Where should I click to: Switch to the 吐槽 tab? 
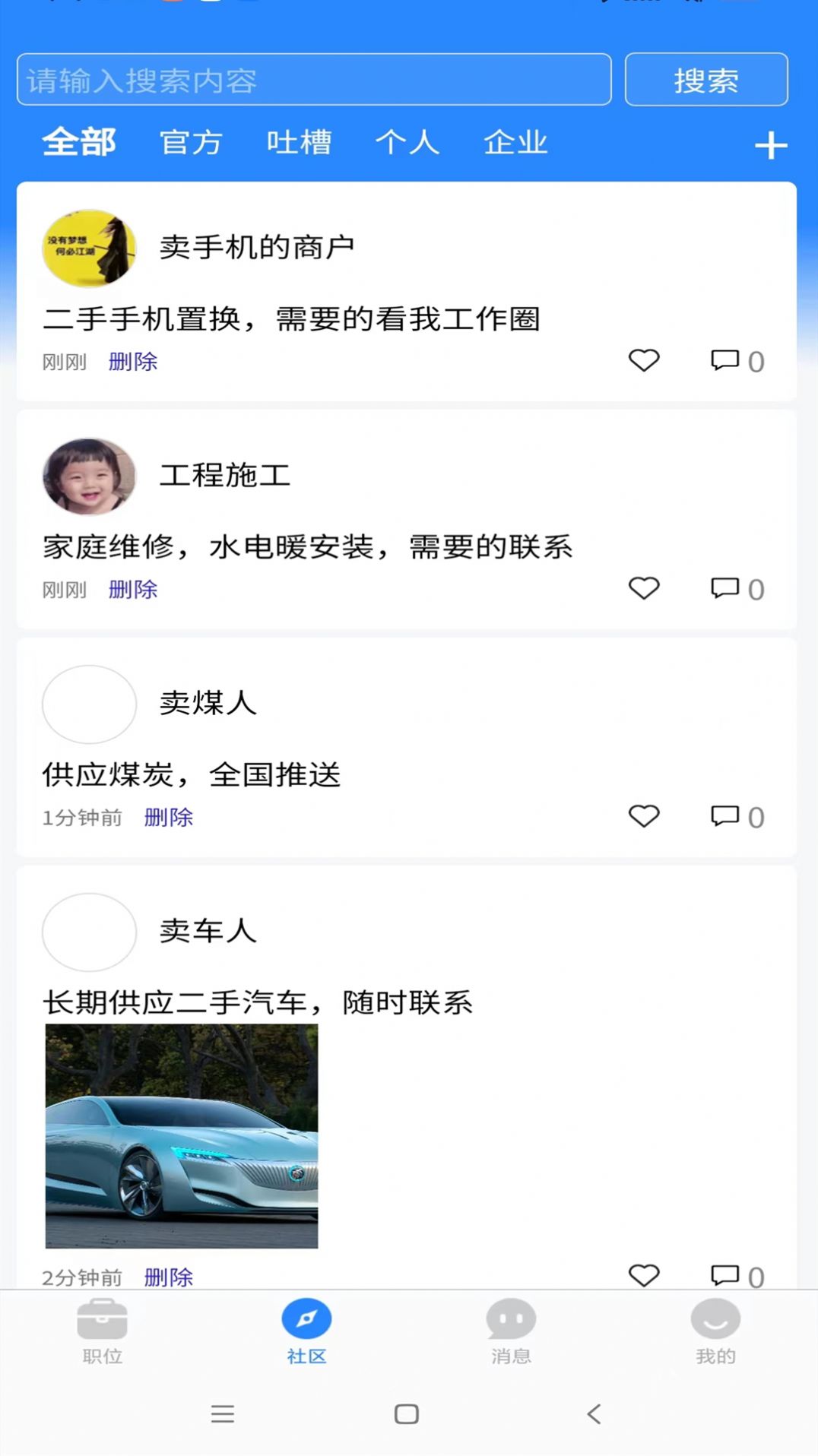coord(299,143)
